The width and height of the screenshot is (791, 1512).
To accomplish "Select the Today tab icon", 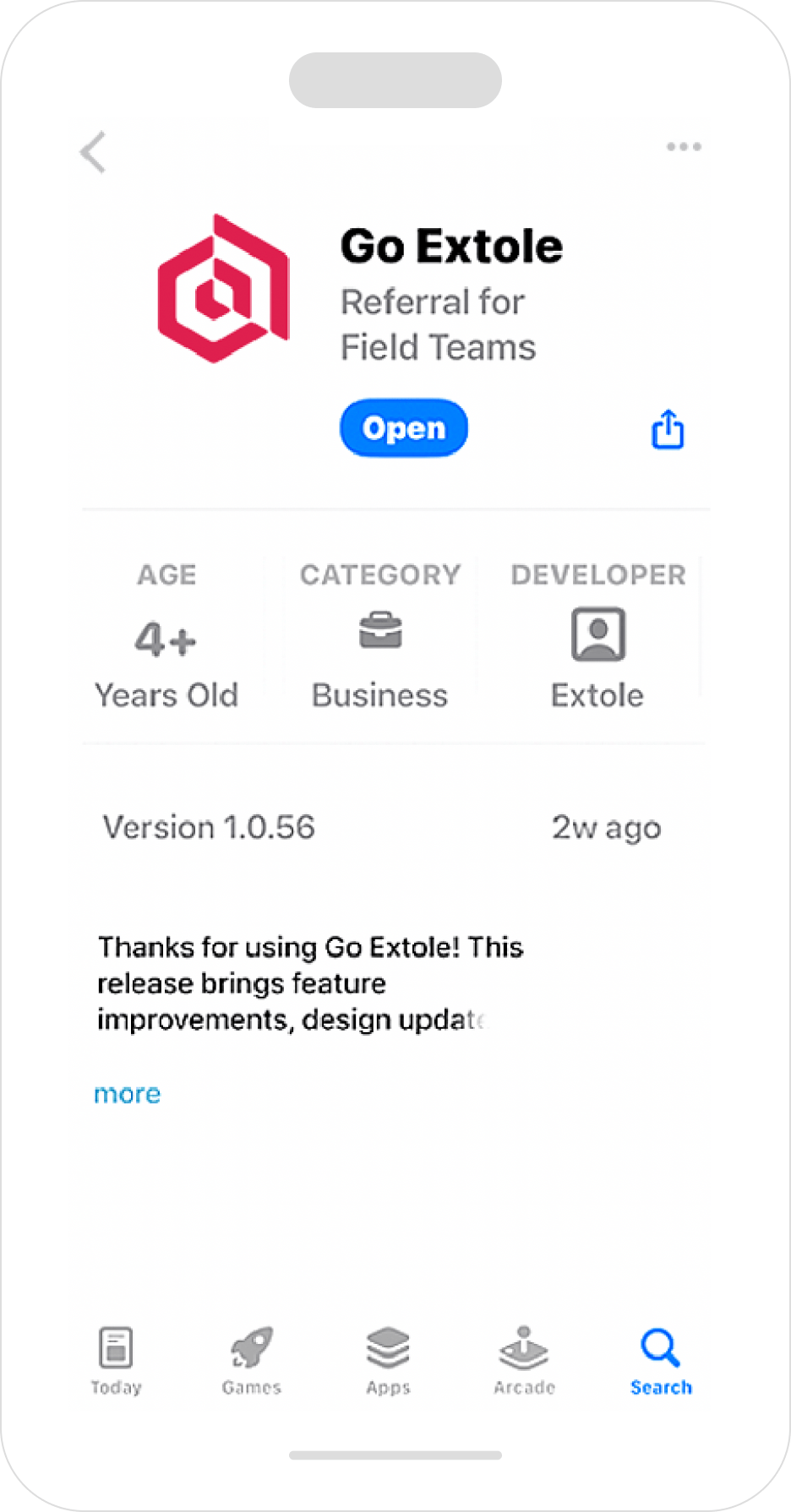I will click(x=116, y=1346).
